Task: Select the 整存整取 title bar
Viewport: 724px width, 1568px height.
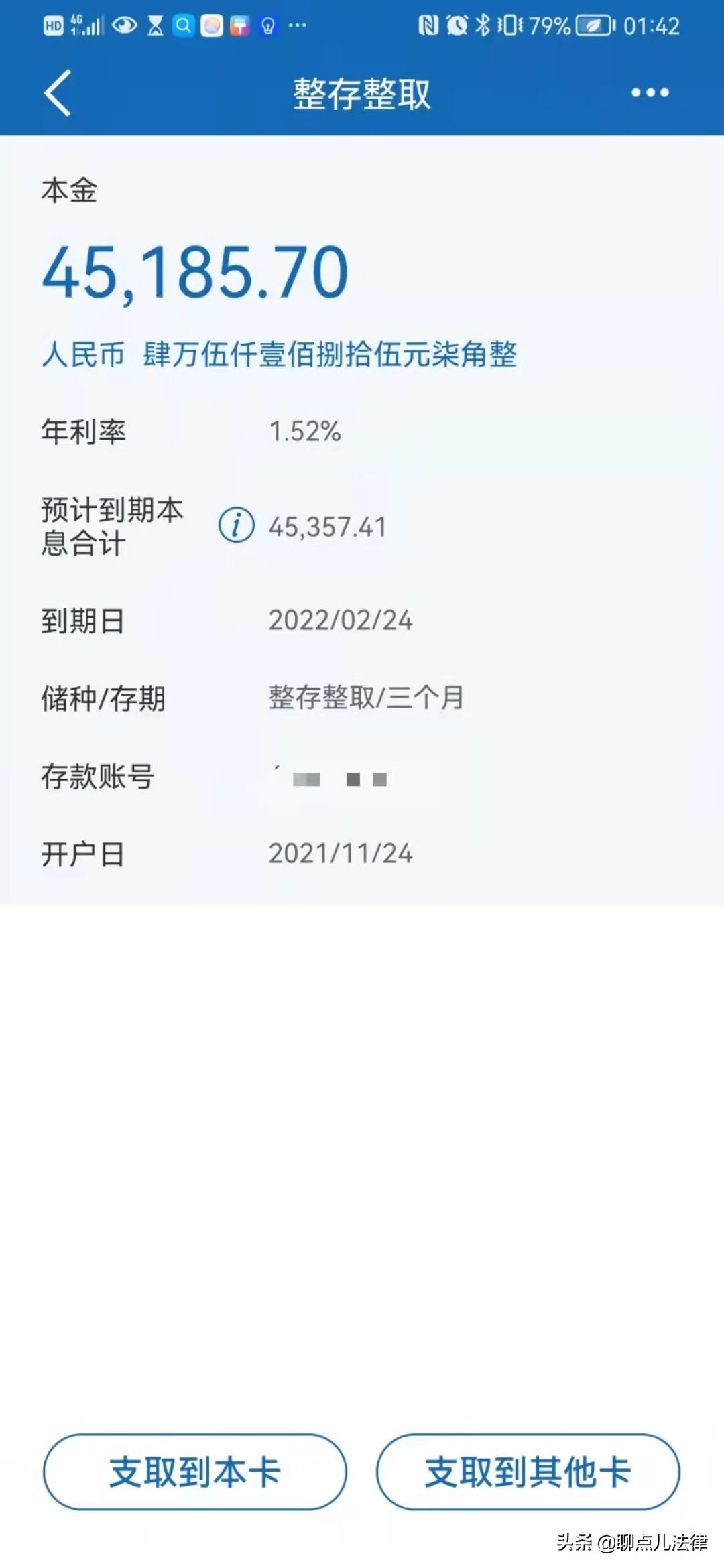Action: point(362,94)
